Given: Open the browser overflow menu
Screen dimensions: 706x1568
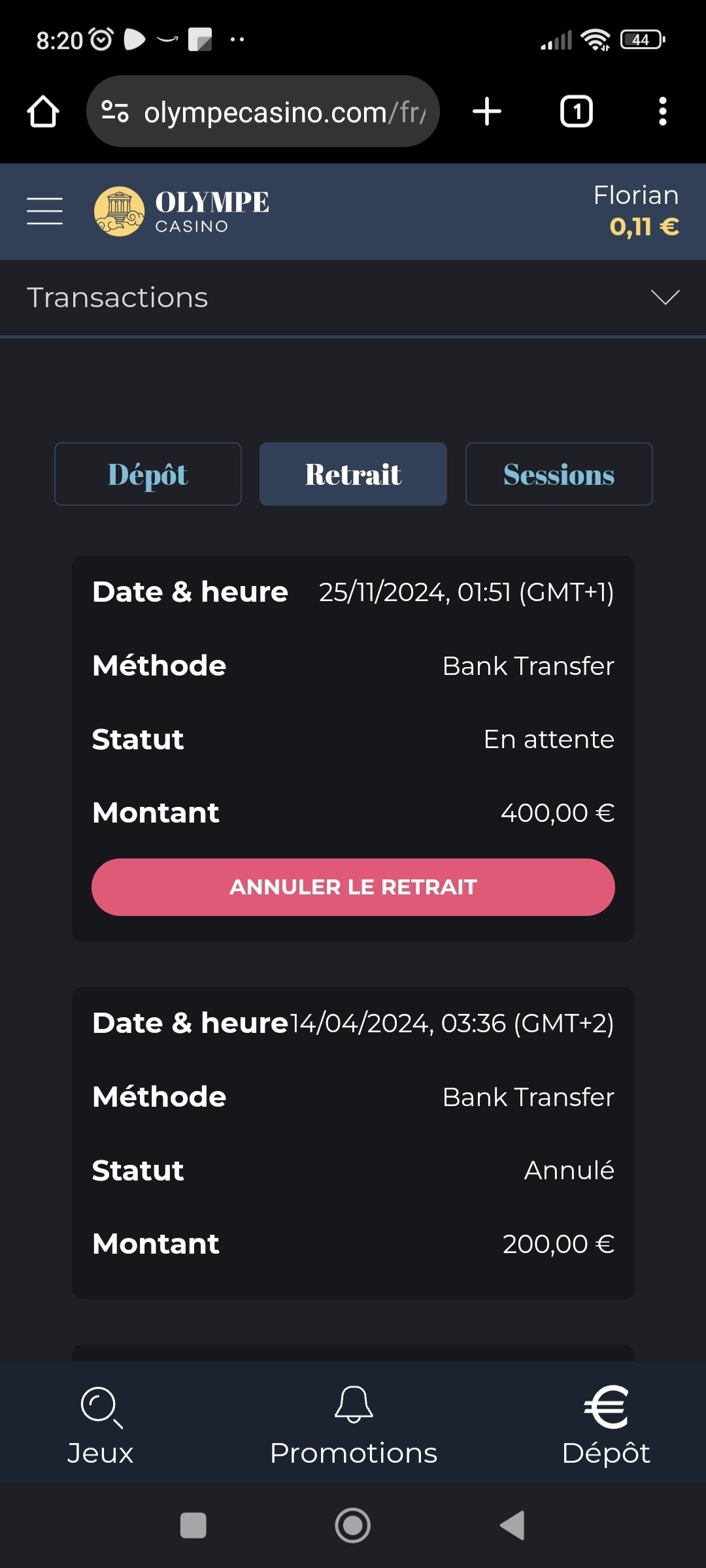Looking at the screenshot, I should coord(662,112).
